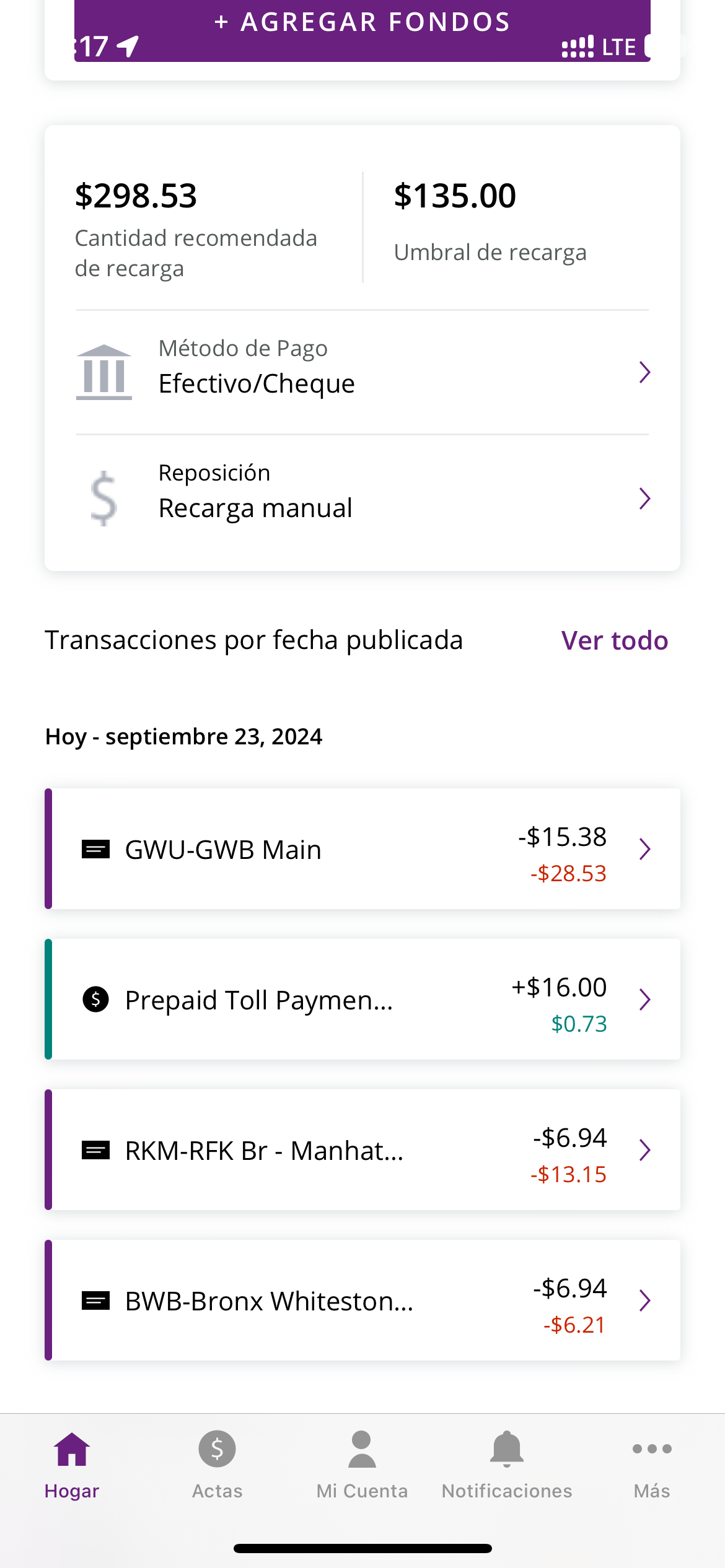This screenshot has width=725, height=1568.
Task: Go to the Mi Cuenta tab
Action: (x=362, y=1465)
